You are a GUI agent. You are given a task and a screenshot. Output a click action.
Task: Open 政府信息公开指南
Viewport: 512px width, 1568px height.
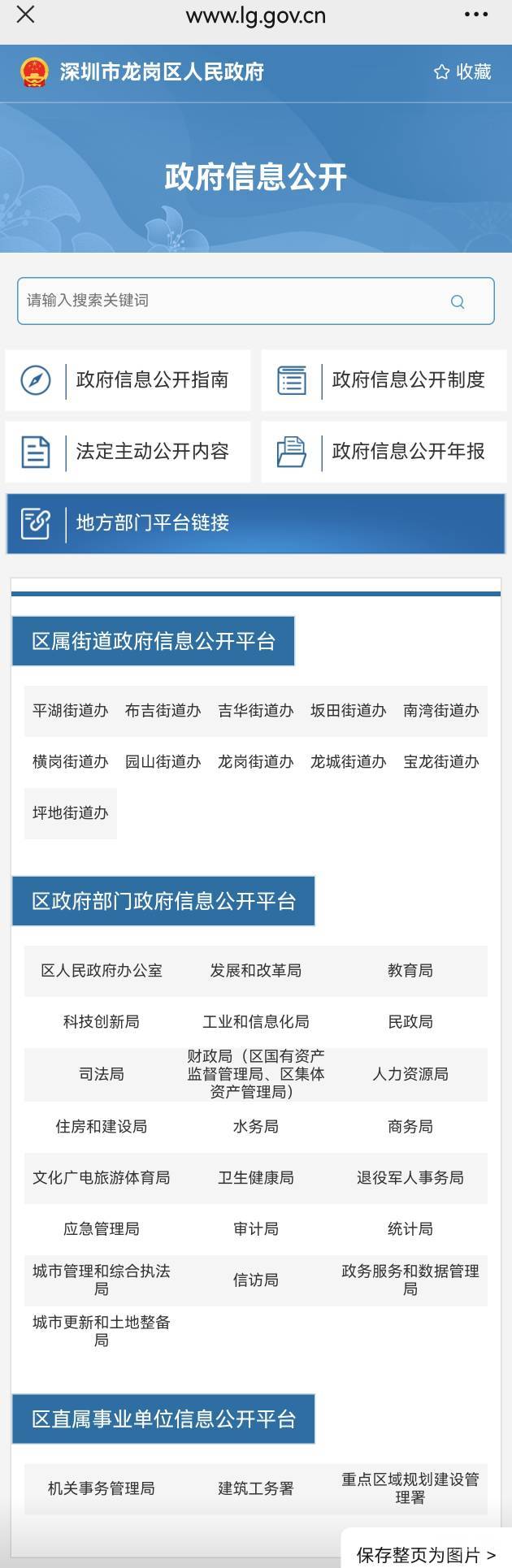click(128, 380)
